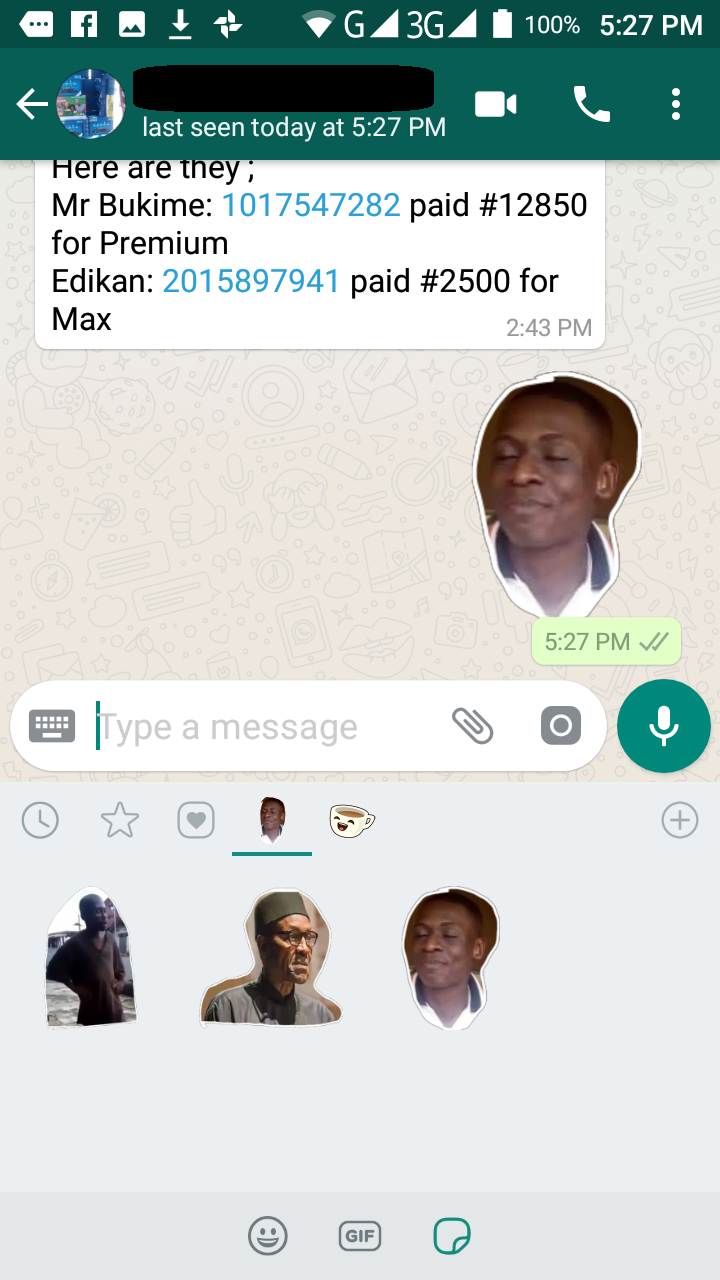This screenshot has height=1280, width=720.
Task: Send the sticker of the man with glasses
Action: tap(272, 958)
